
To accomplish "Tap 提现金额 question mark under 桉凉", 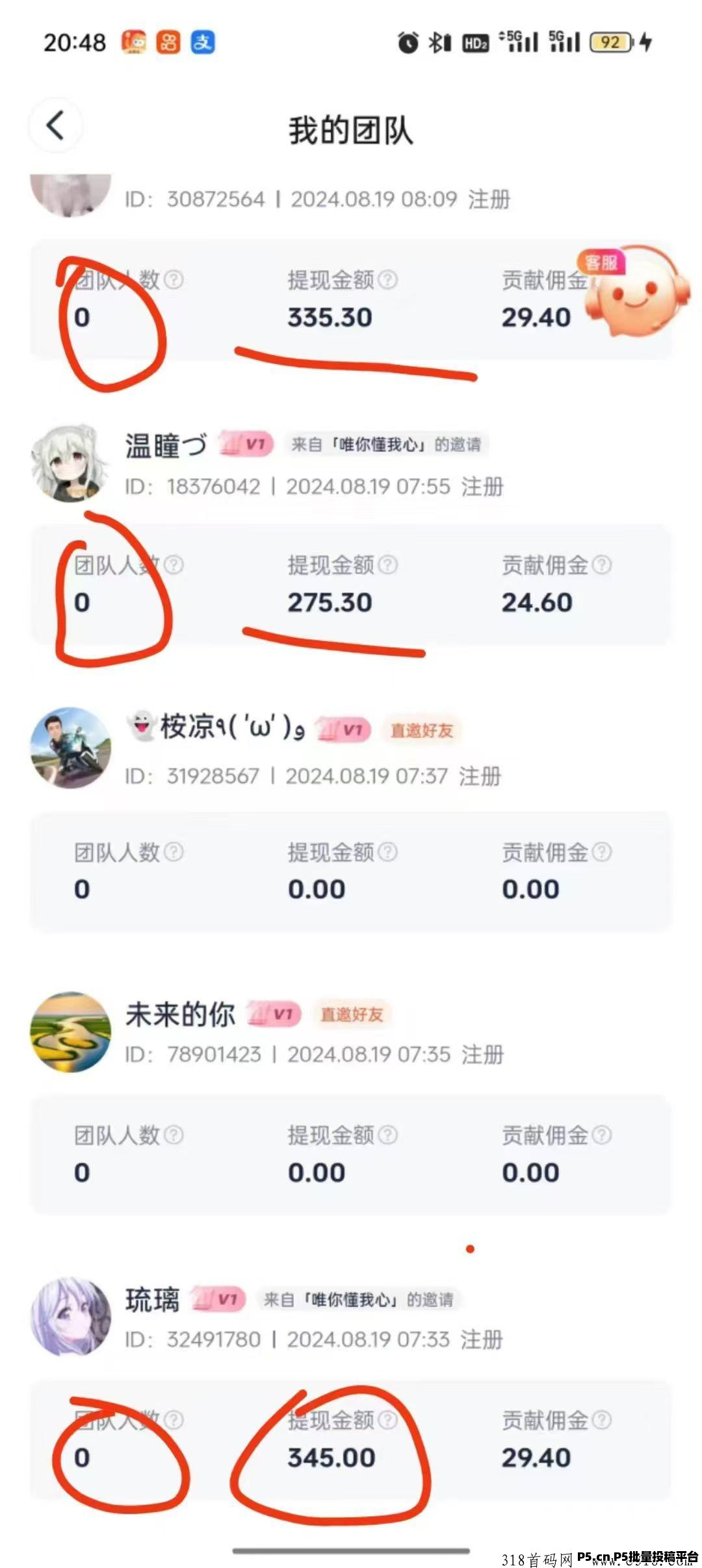I will 388,852.
